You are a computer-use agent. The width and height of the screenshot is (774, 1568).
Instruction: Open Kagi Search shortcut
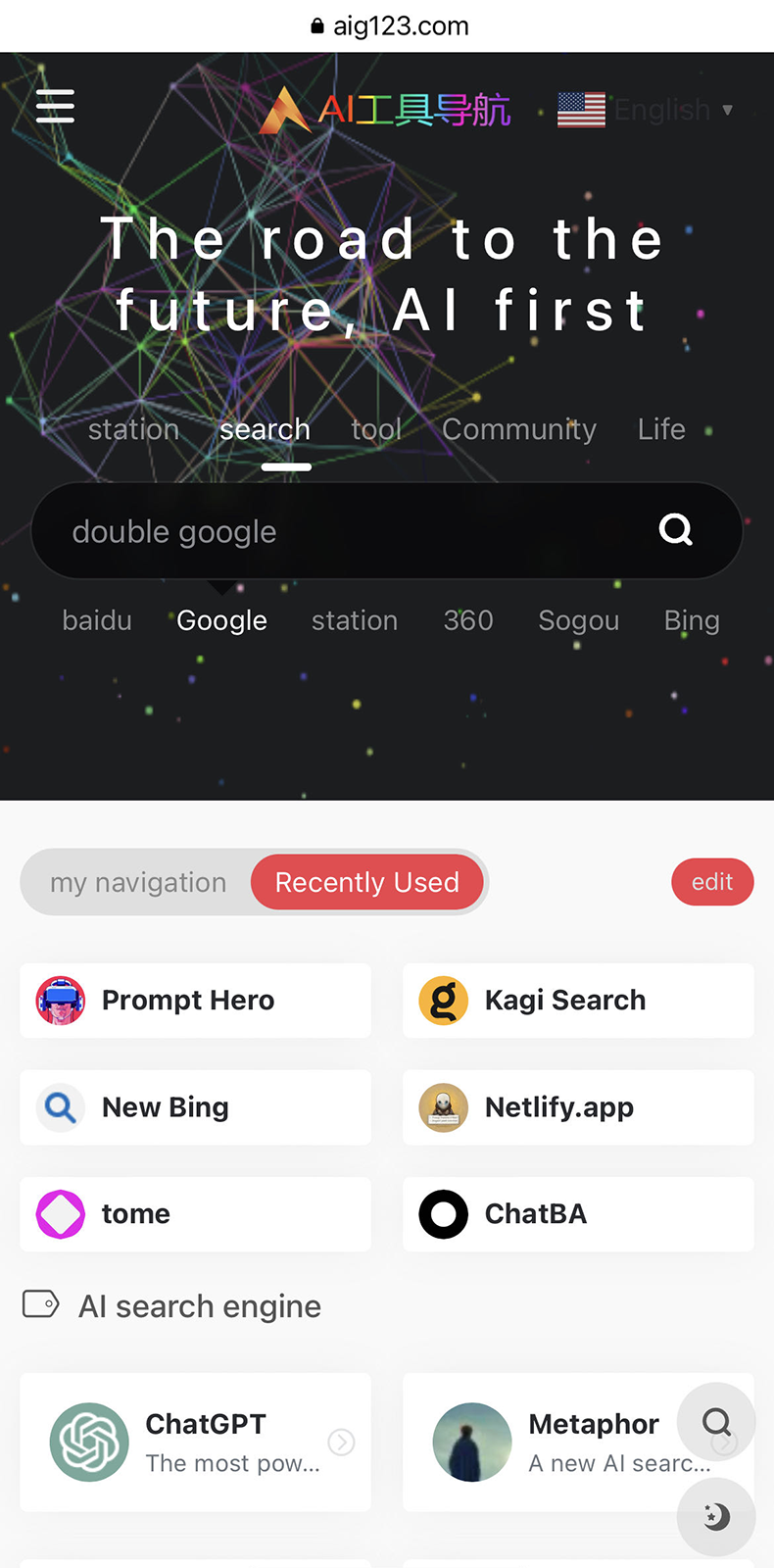pos(578,1001)
